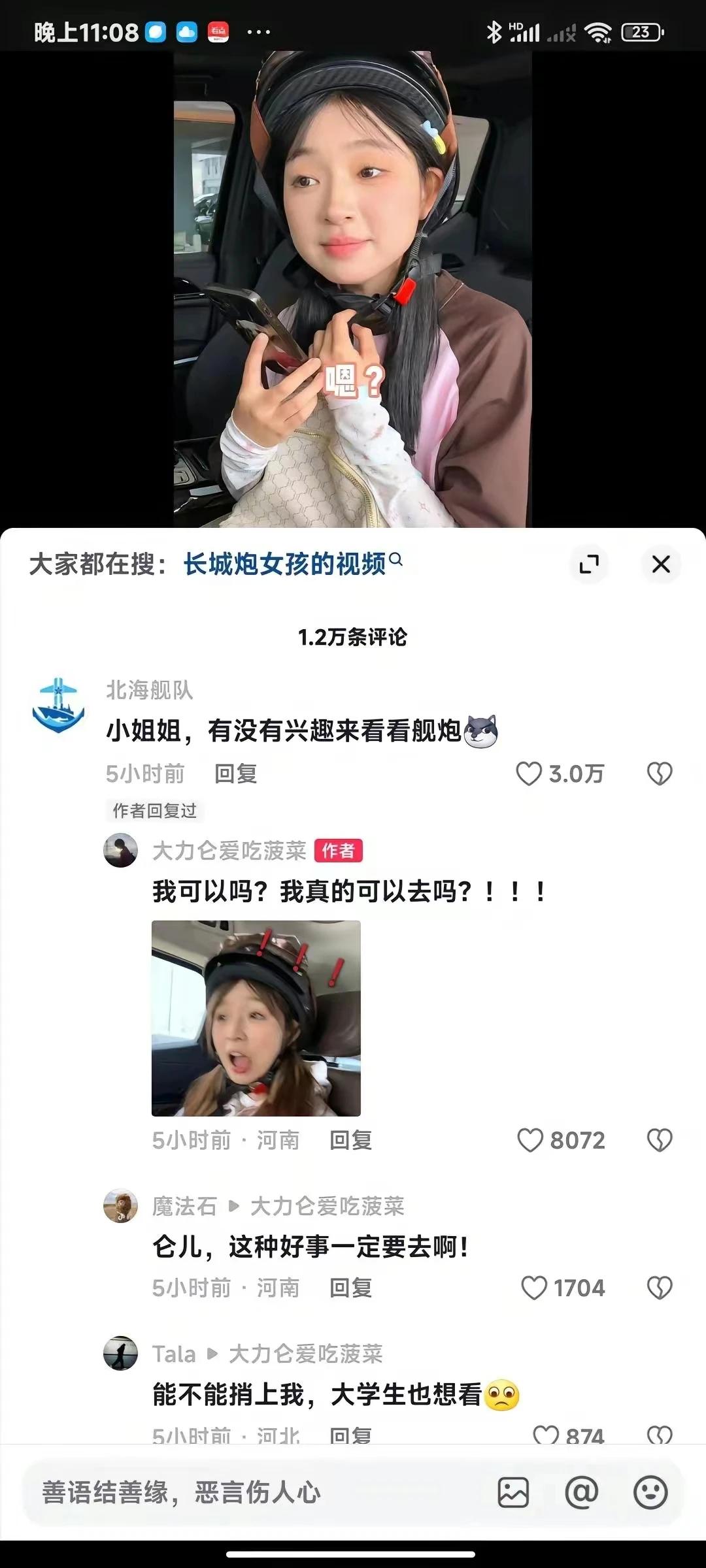This screenshot has width=706, height=1568.
Task: Open 北海舰队's profile avatar
Action: pos(58,705)
